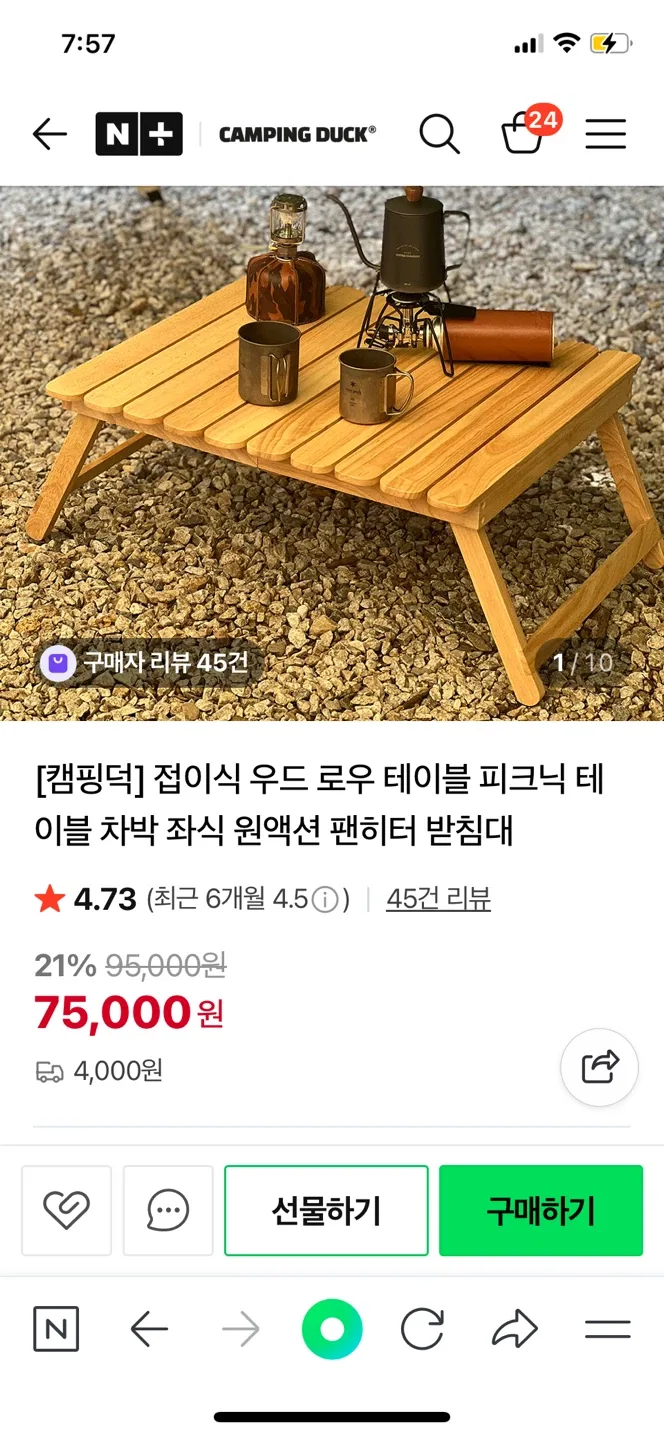Share the page from the browser toolbar

[x=515, y=1329]
